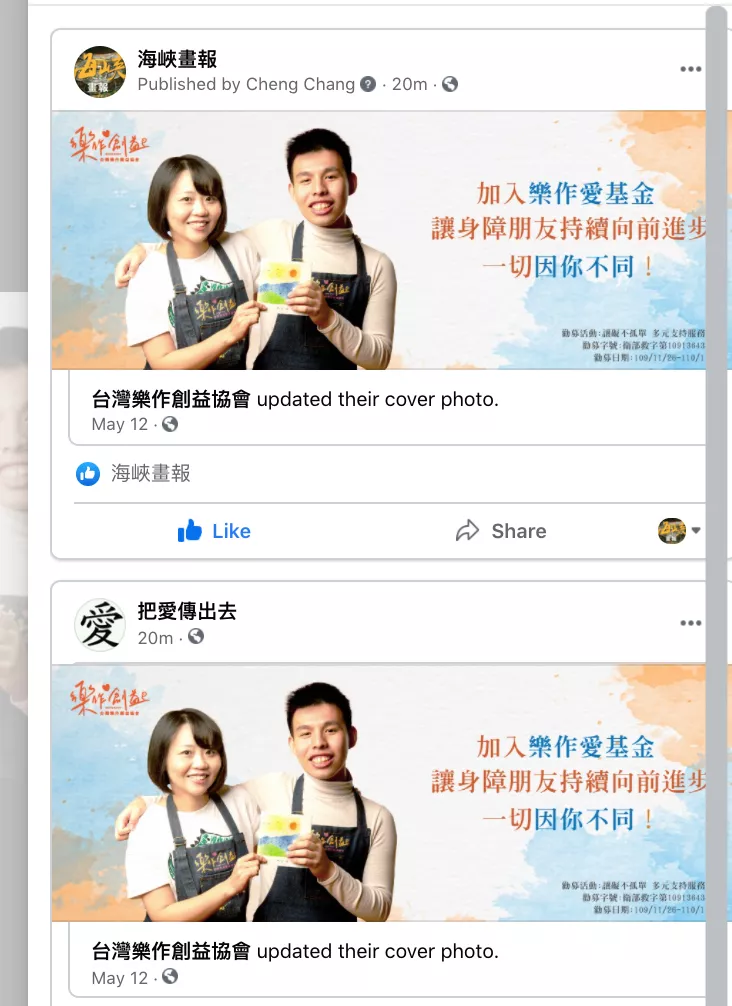Open the 把愛傳出去 profile picture
The width and height of the screenshot is (732, 1006).
[x=100, y=624]
